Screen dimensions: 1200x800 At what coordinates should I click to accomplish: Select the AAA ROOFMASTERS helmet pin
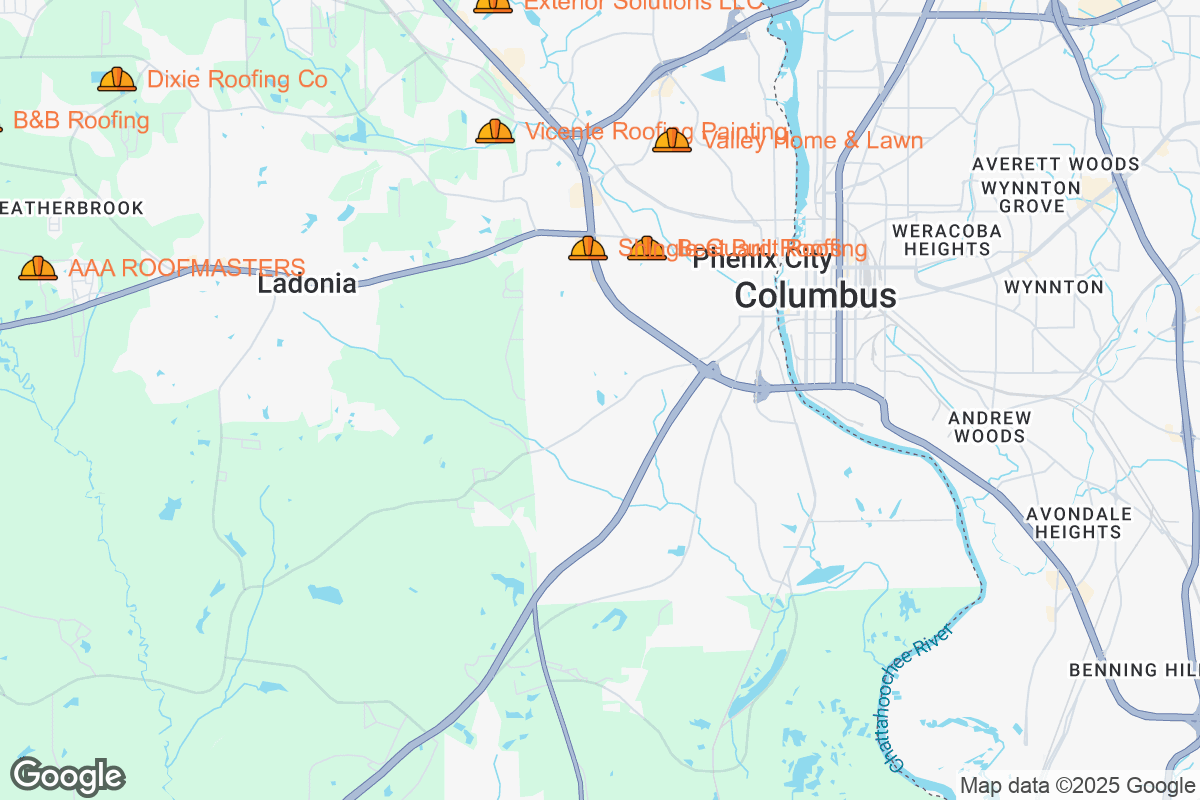38,268
